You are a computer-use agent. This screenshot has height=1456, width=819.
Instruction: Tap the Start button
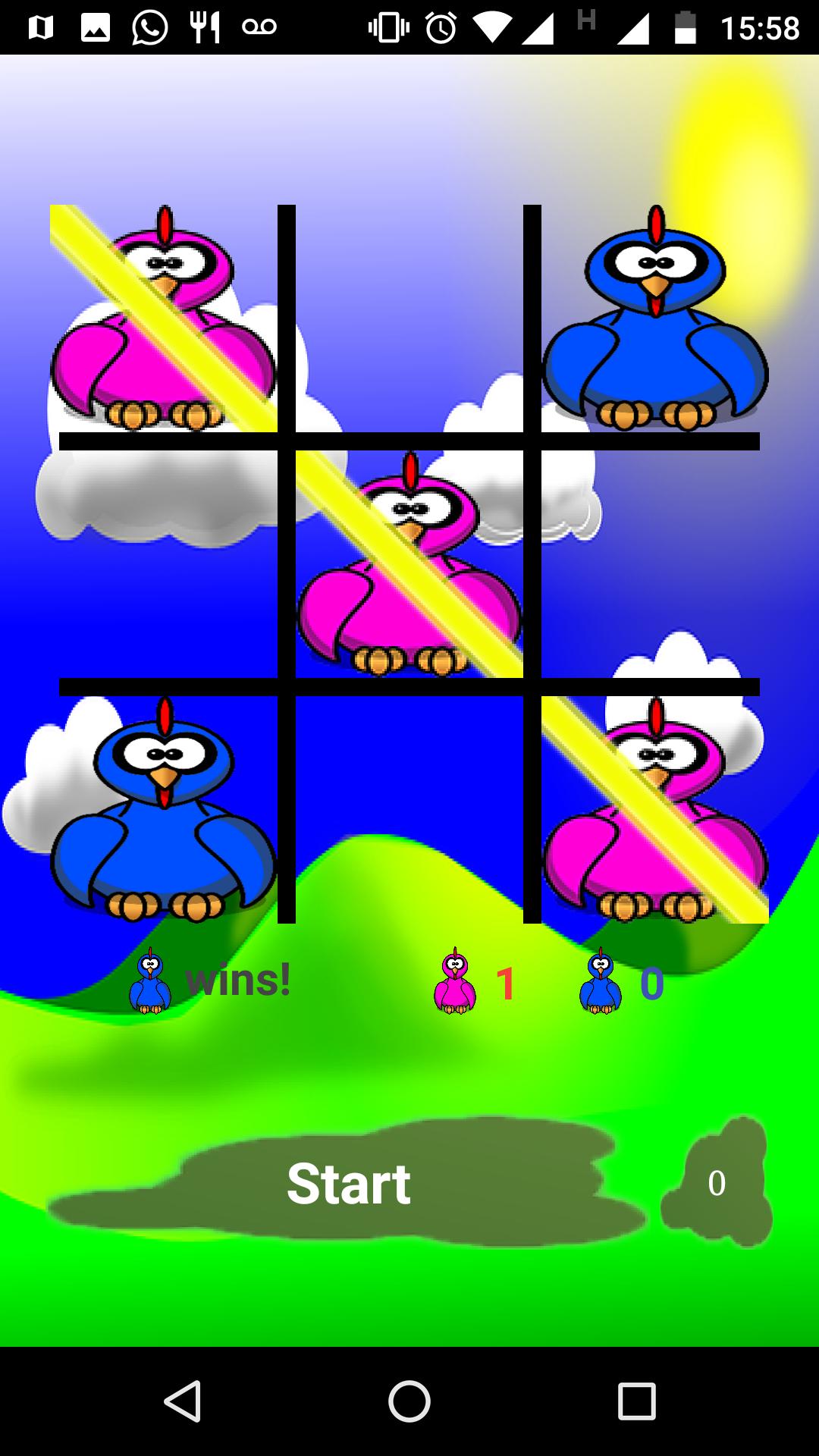pos(348,1184)
